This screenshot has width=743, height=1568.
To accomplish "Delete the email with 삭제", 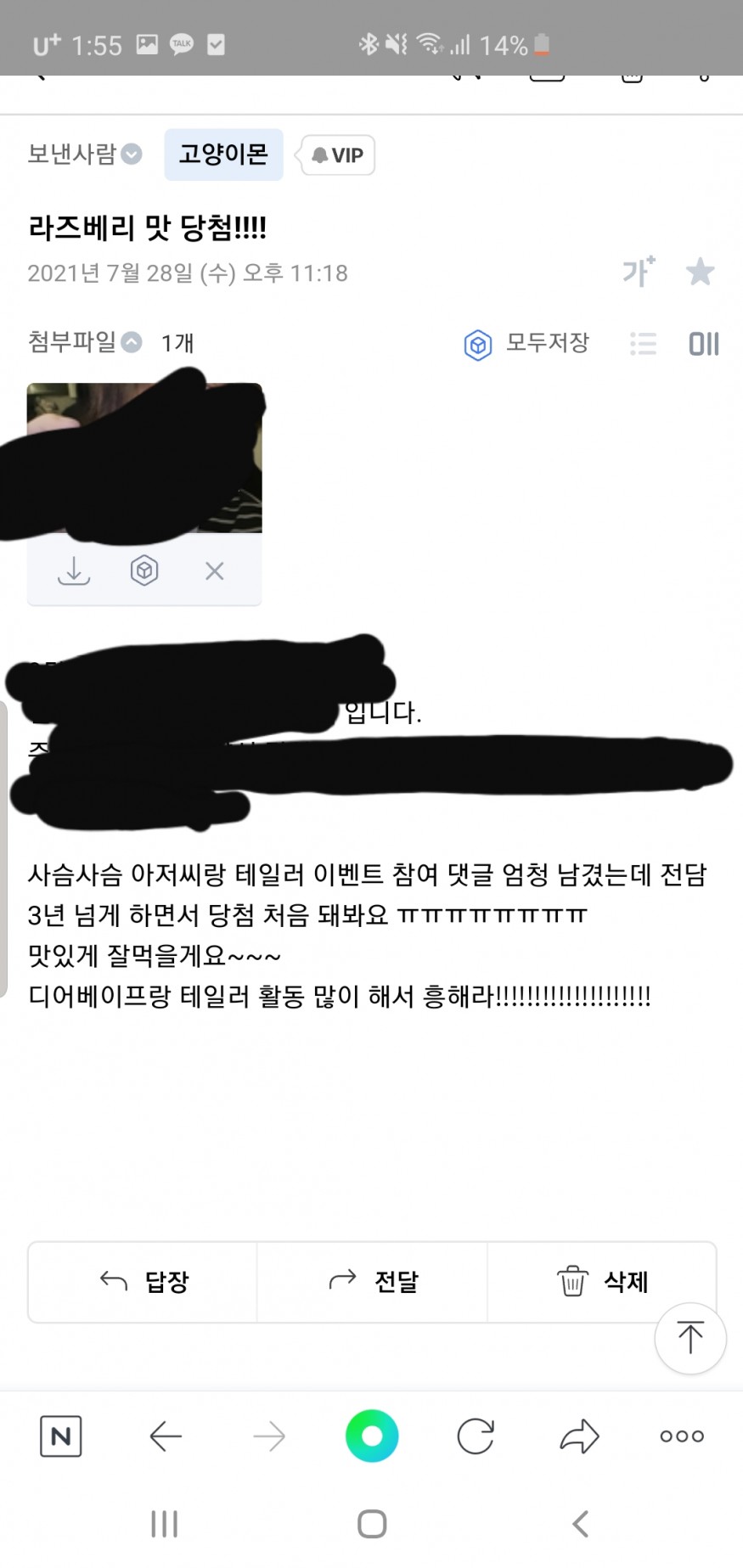I will tap(602, 1281).
